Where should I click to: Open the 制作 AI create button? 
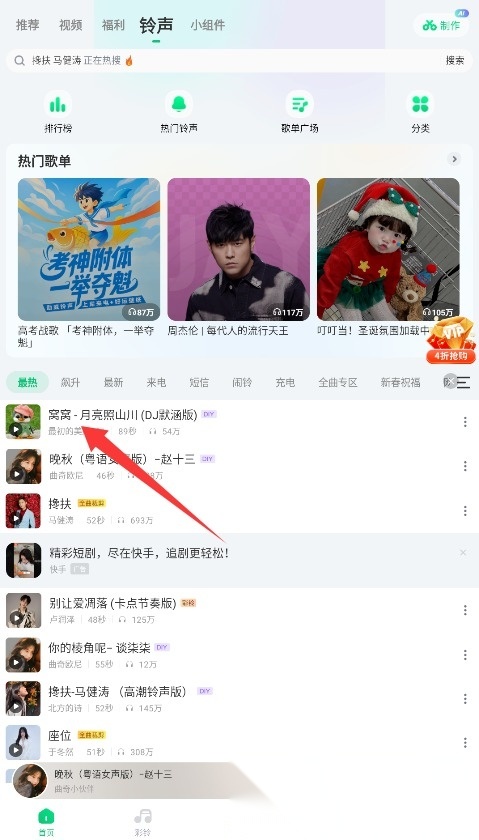click(441, 25)
